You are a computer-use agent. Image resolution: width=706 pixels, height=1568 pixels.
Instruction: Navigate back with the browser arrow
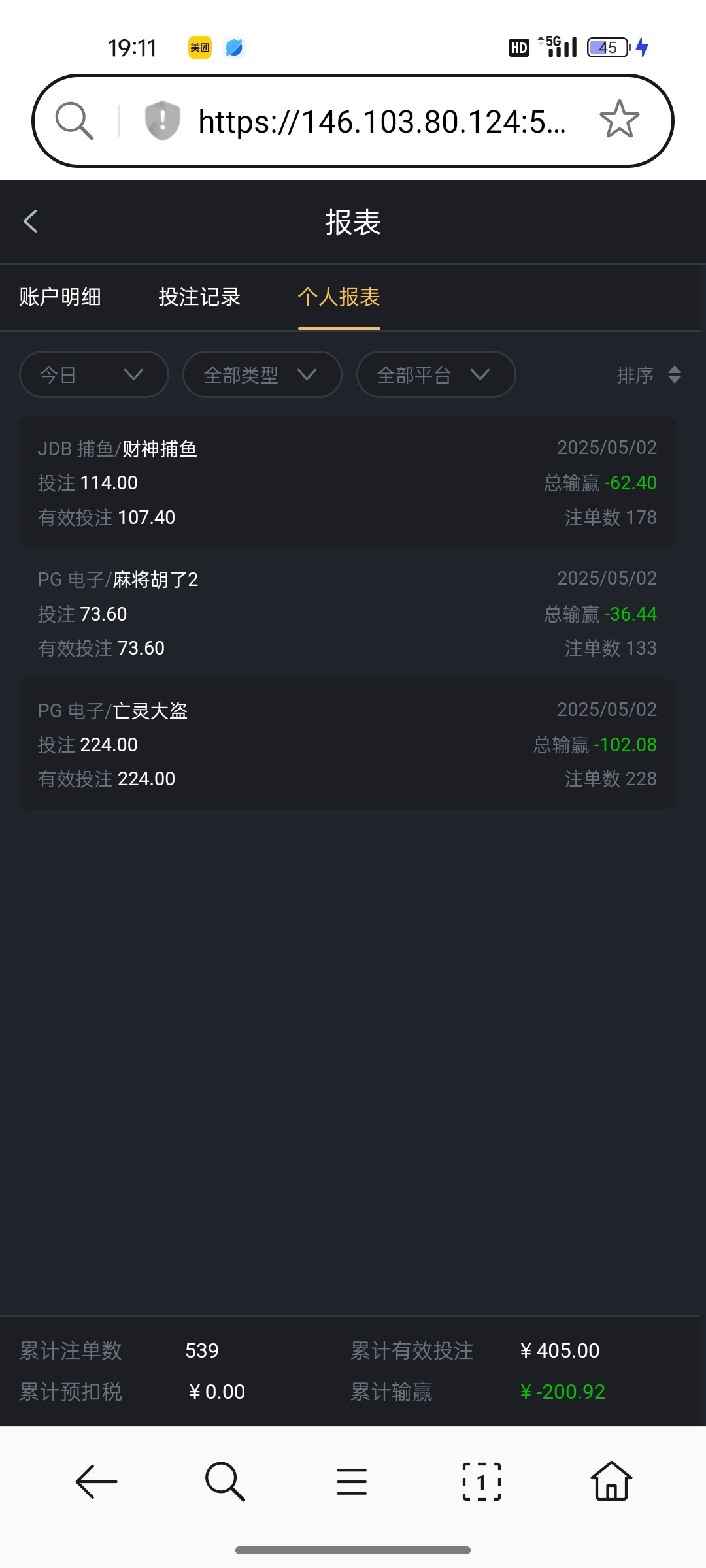96,1482
